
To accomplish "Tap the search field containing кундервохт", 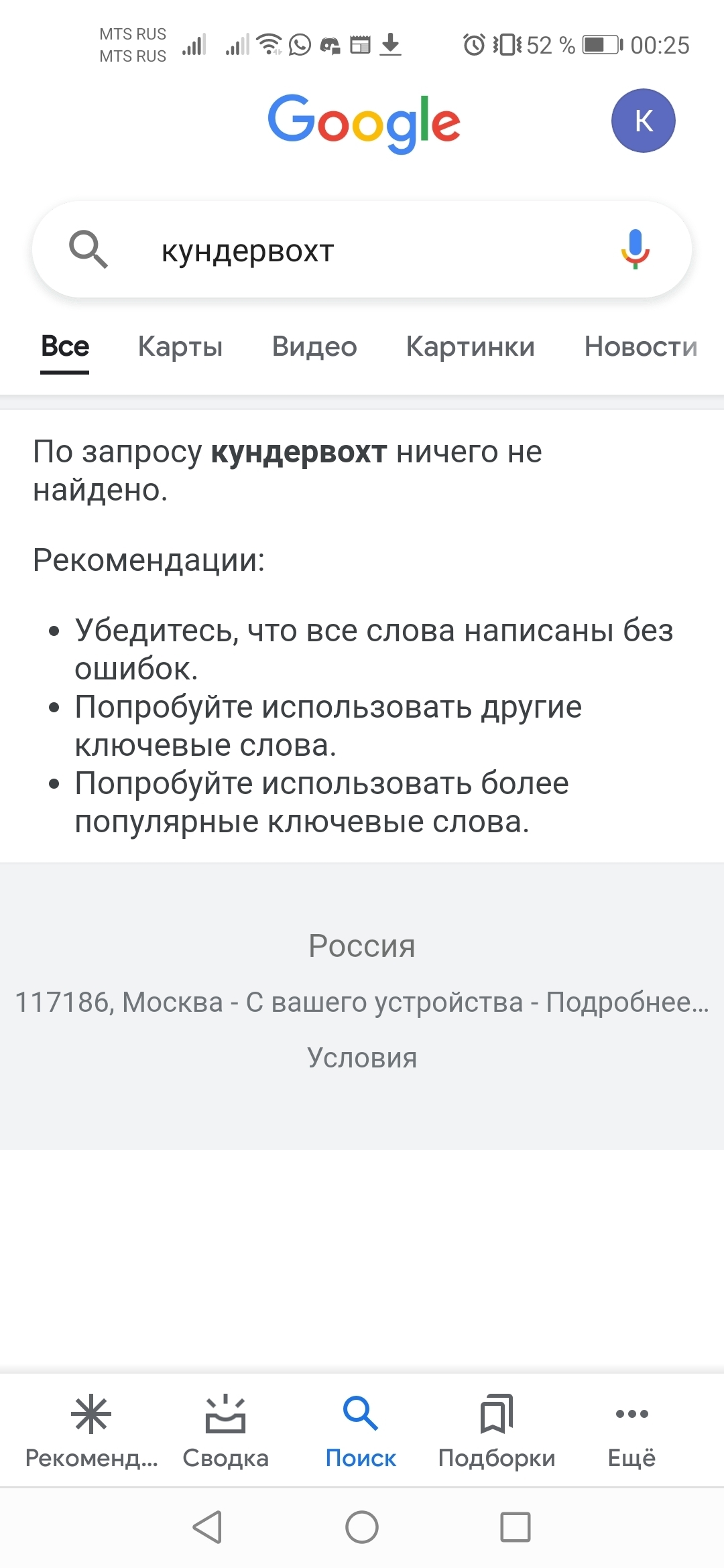I will click(362, 251).
